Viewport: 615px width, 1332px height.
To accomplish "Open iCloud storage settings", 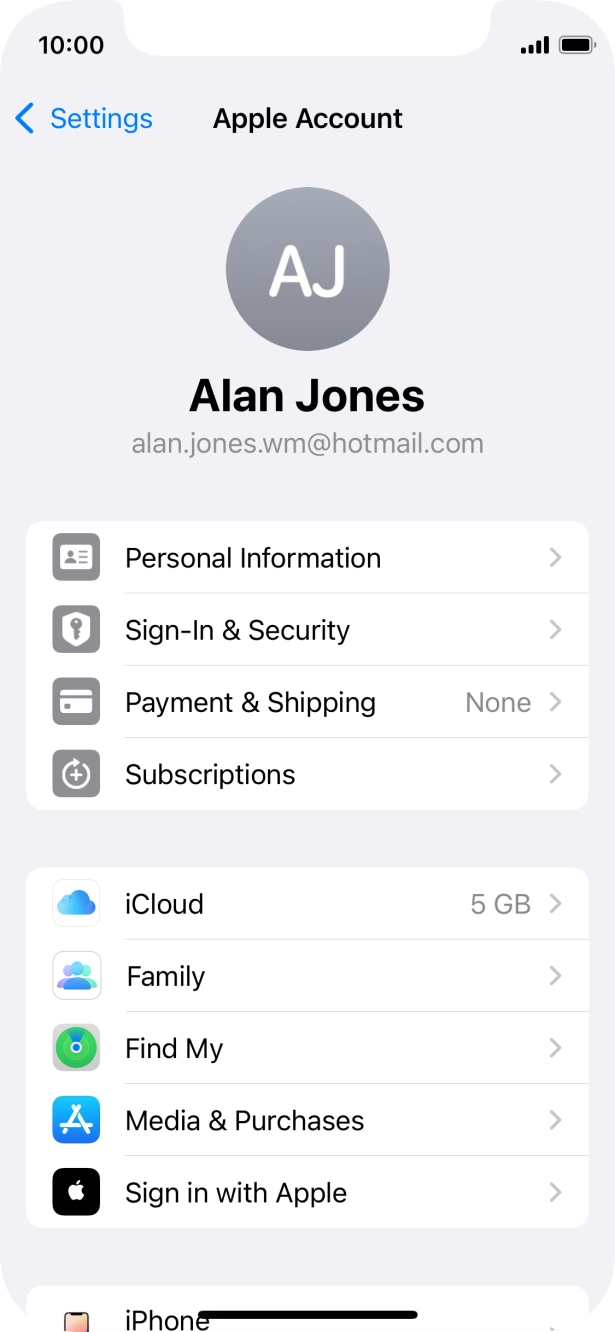I will [x=307, y=904].
